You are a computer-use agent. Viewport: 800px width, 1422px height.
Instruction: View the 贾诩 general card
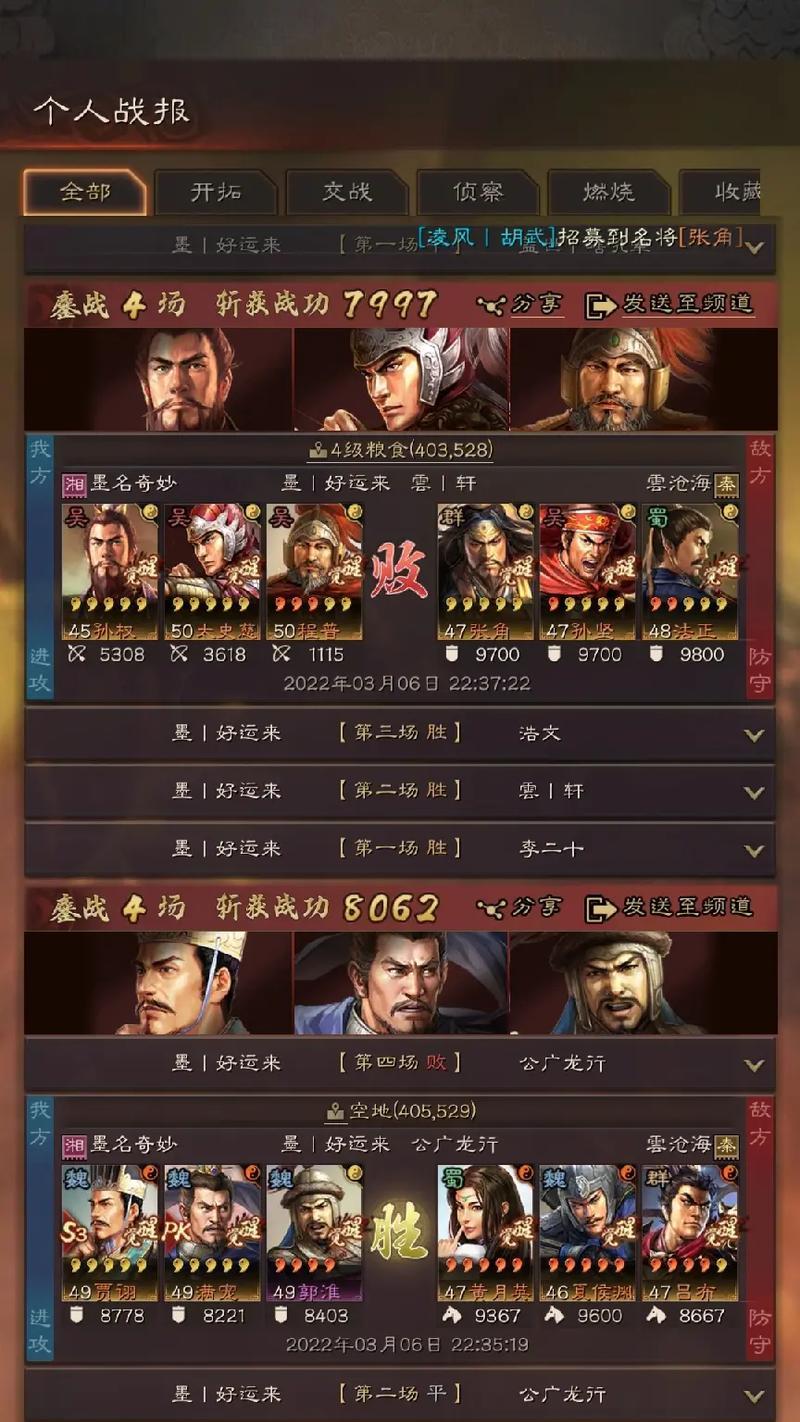click(x=110, y=1232)
